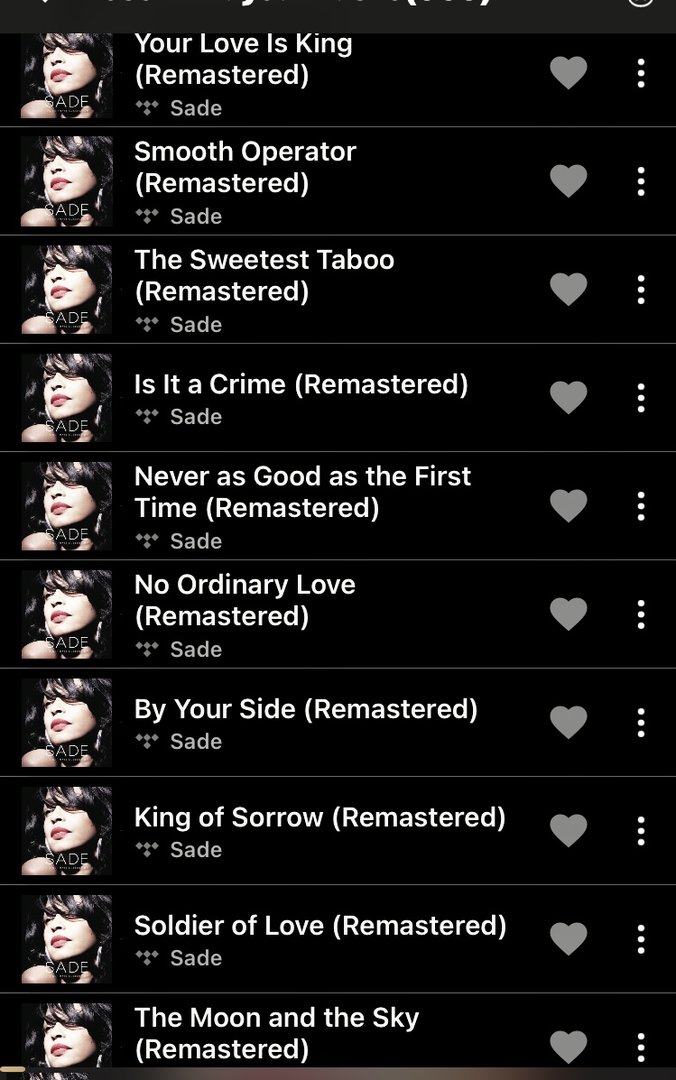
Task: Favorite No Ordinary Love (Remastered)
Action: click(x=569, y=614)
